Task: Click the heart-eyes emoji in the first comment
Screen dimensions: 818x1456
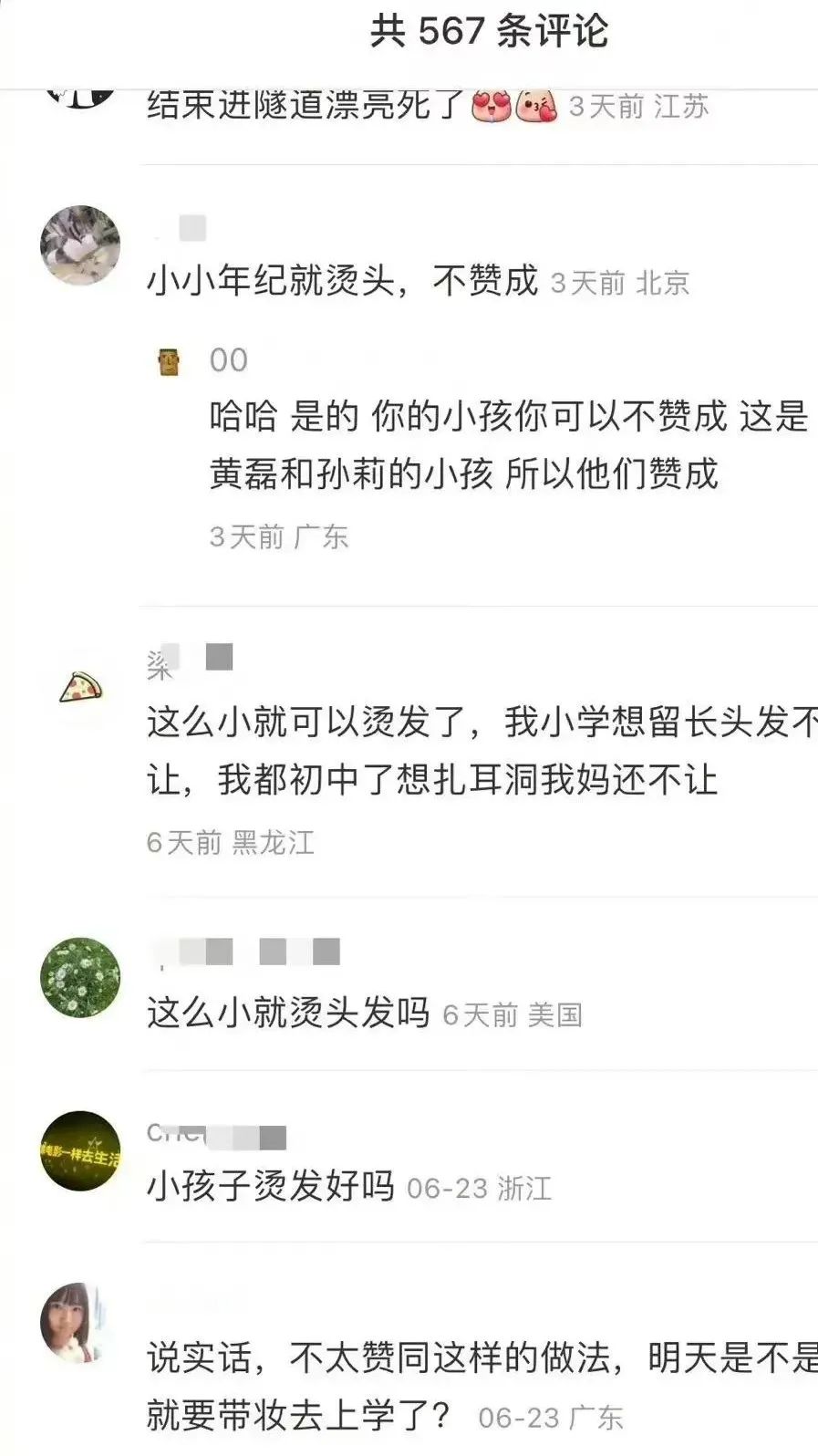Action: (x=491, y=104)
